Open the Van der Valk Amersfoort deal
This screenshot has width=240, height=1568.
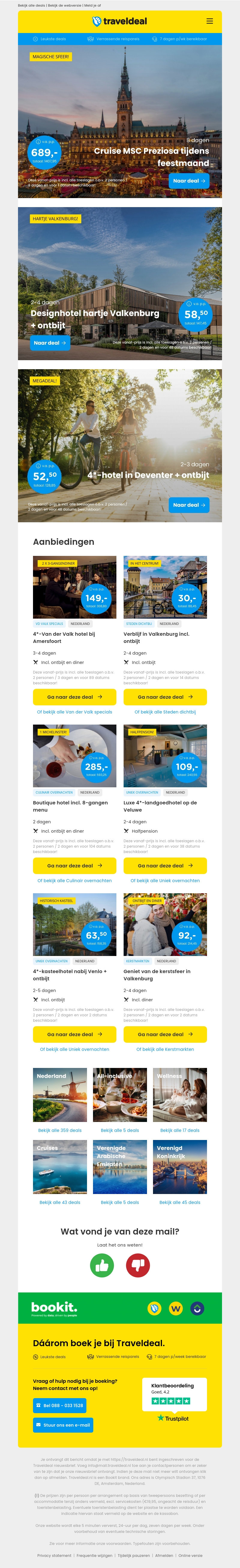pos(74,697)
